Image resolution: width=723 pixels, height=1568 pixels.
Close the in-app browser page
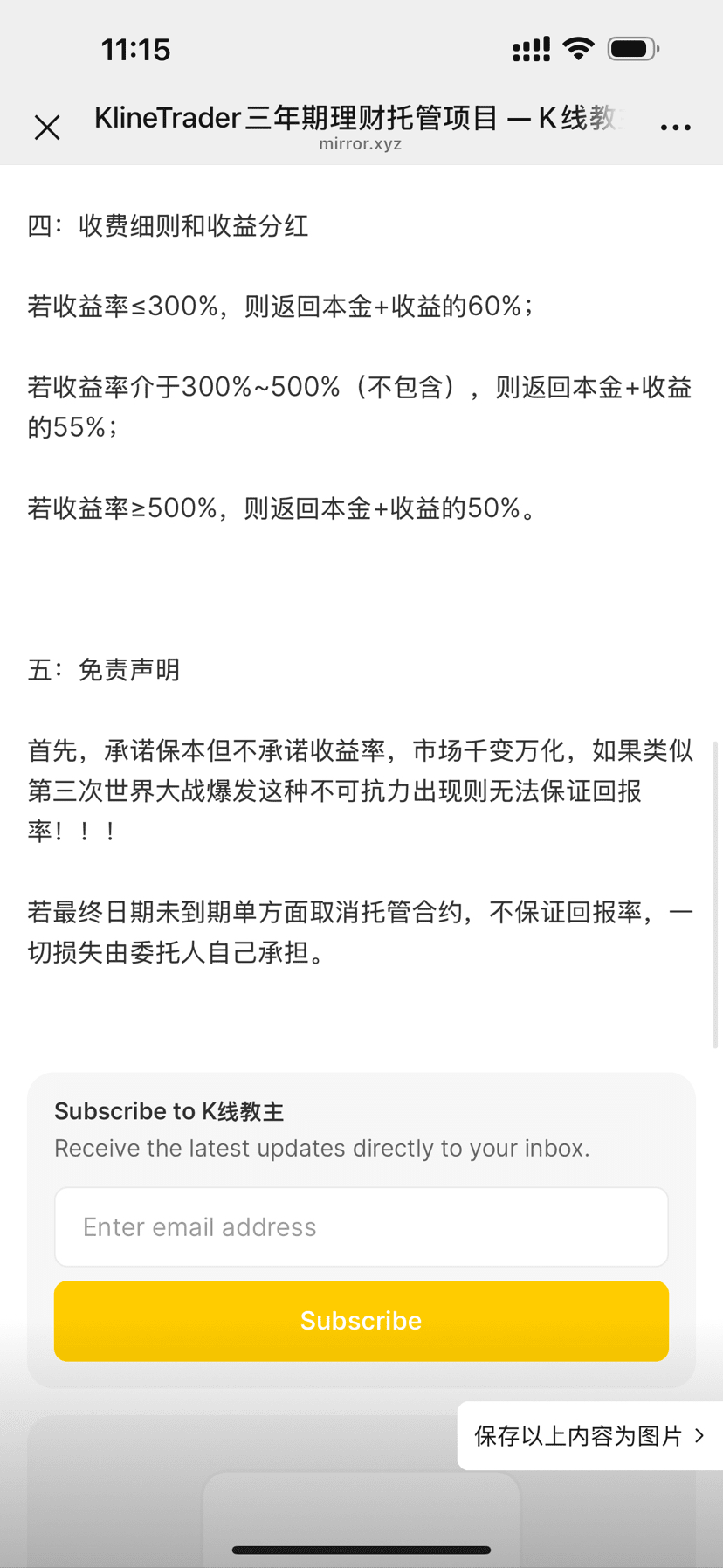coord(47,128)
